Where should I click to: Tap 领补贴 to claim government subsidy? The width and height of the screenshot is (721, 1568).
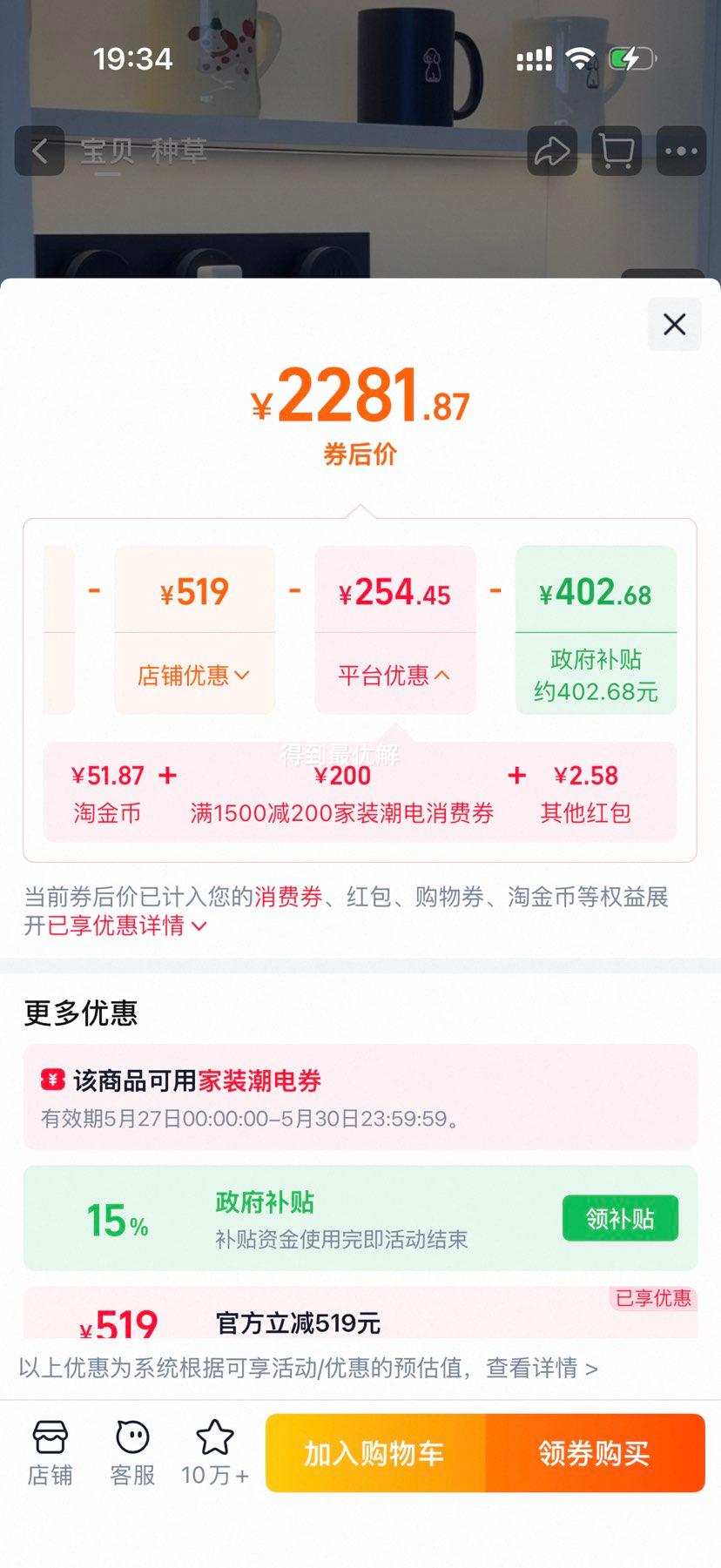tap(620, 1218)
